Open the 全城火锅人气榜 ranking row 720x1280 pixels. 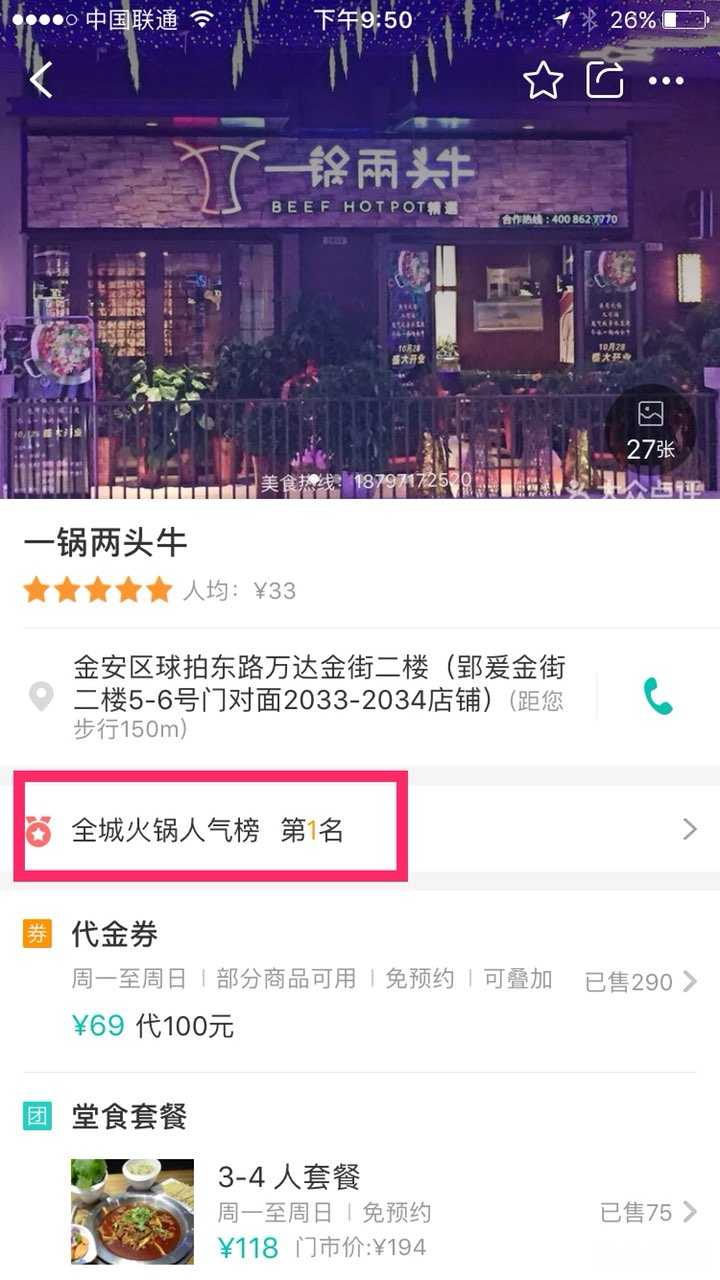click(360, 829)
